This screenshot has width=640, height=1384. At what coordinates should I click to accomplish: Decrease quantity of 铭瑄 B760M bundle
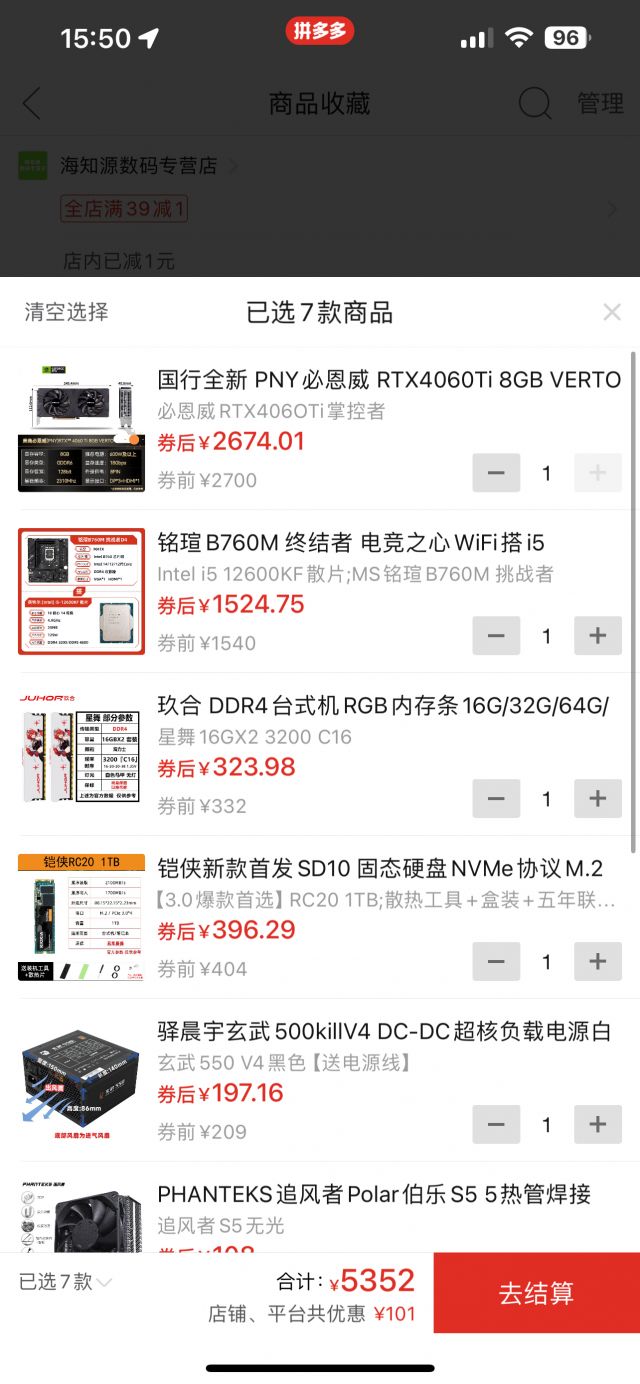coord(496,636)
